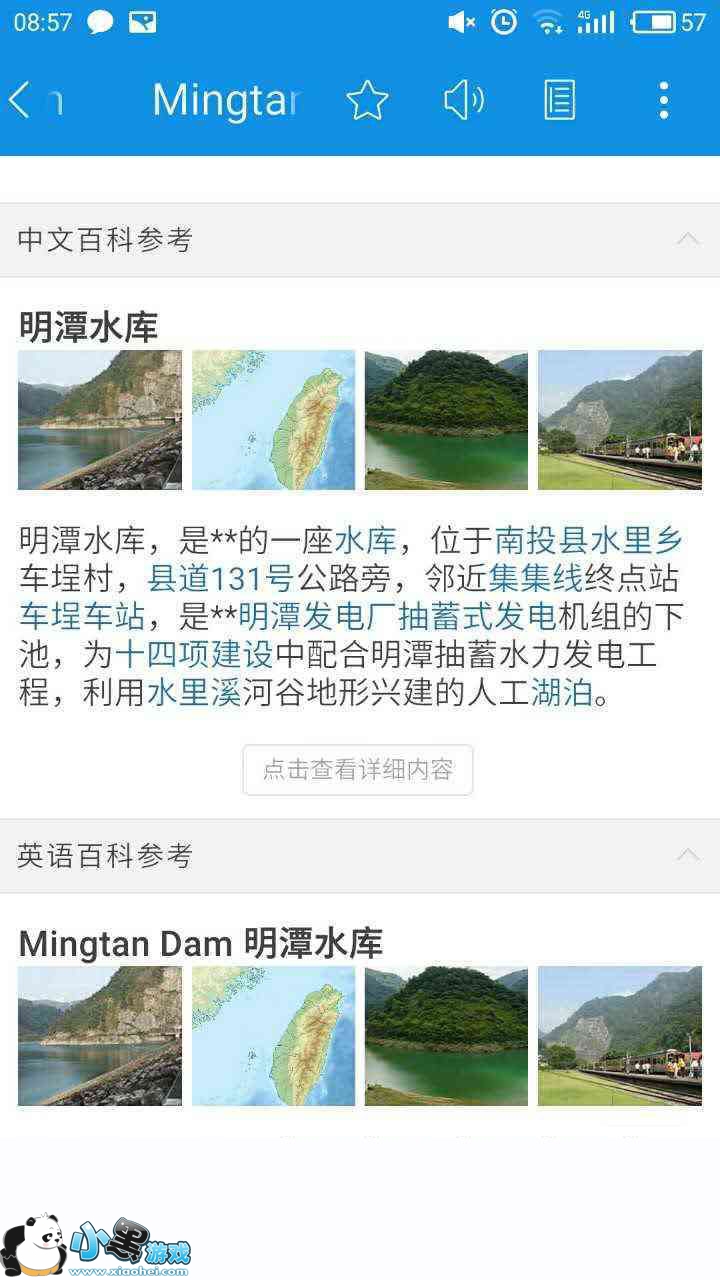Screen dimensions: 720x1280
Task: Open the train photo under Mingtan Dam
Action: 620,1035
